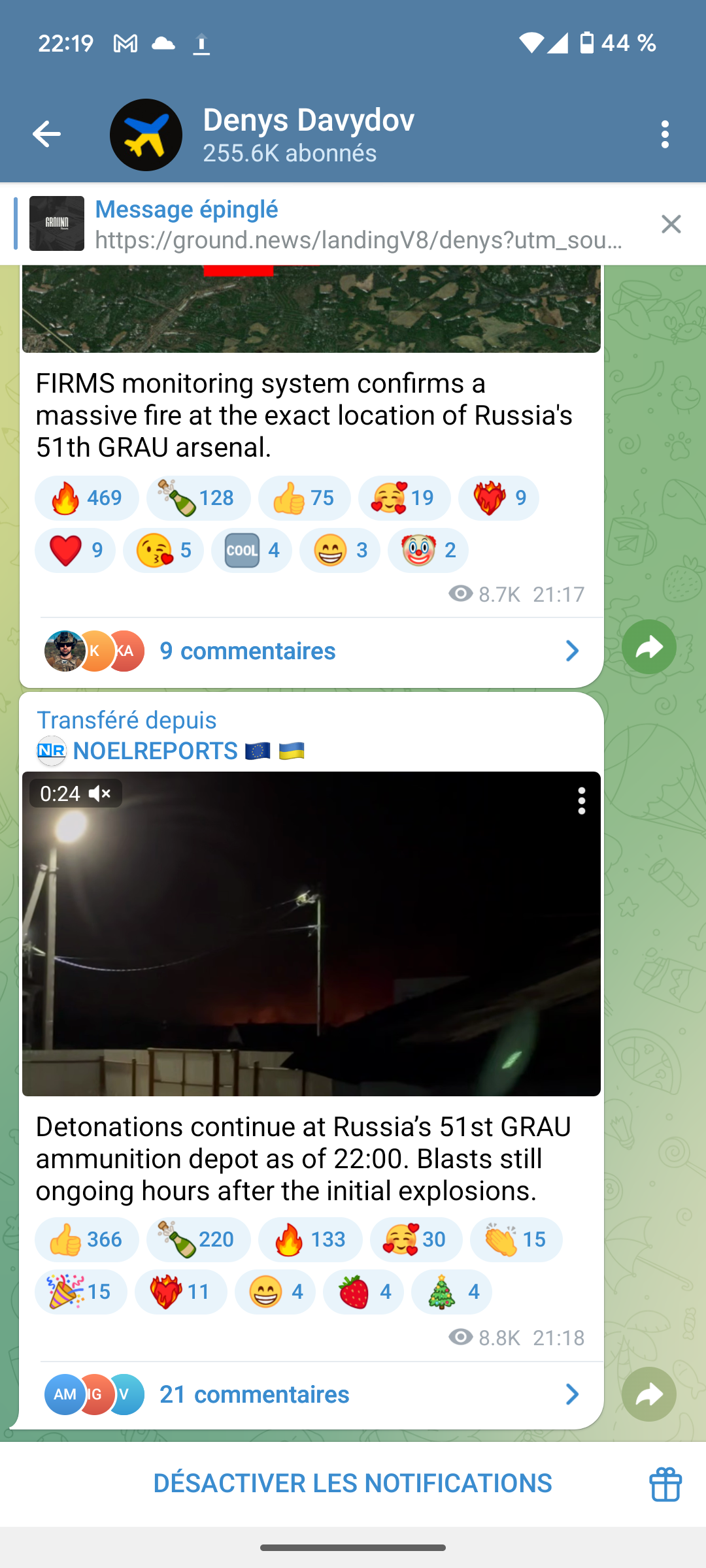
Task: Open the channel overflow menu
Action: (665, 135)
